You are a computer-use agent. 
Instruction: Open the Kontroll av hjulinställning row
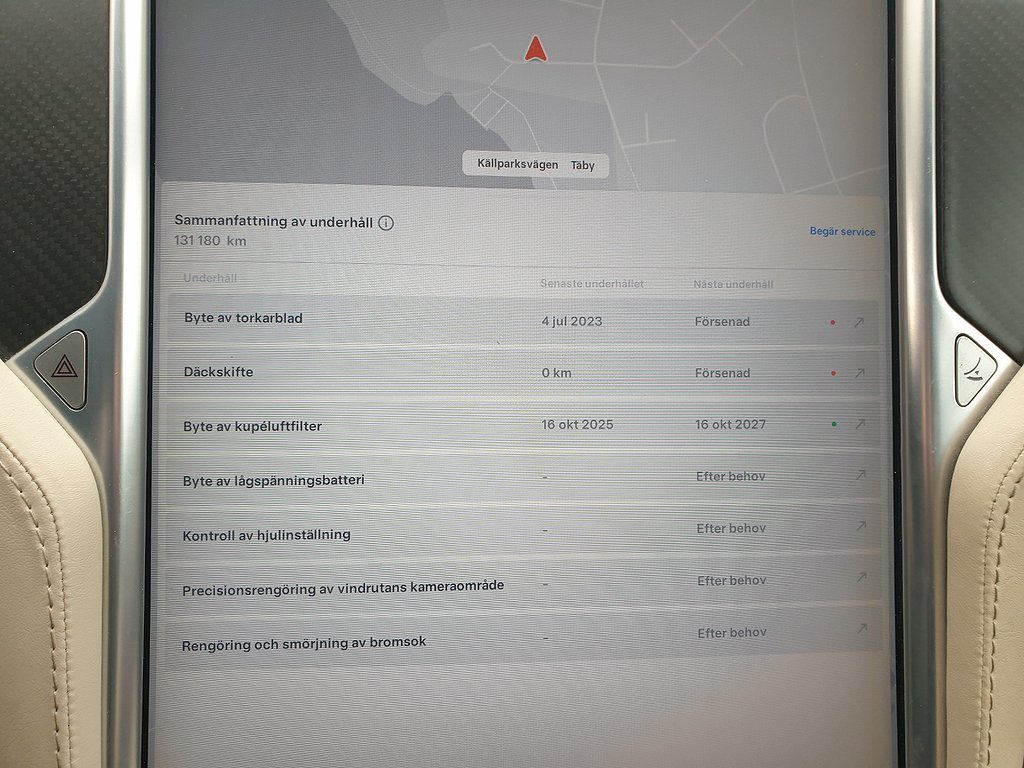click(521, 531)
